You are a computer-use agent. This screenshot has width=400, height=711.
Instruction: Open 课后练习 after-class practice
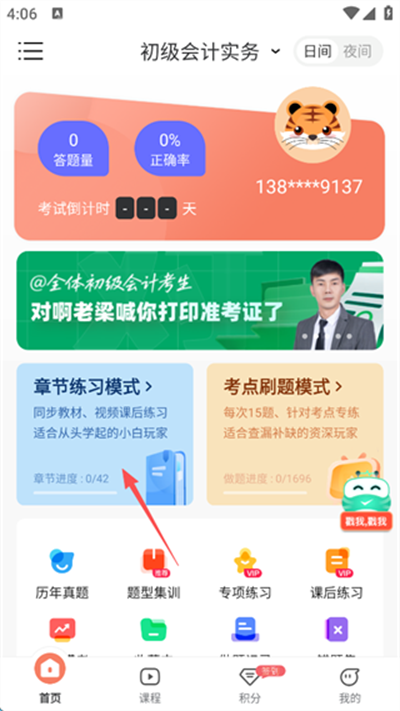pyautogui.click(x=337, y=574)
